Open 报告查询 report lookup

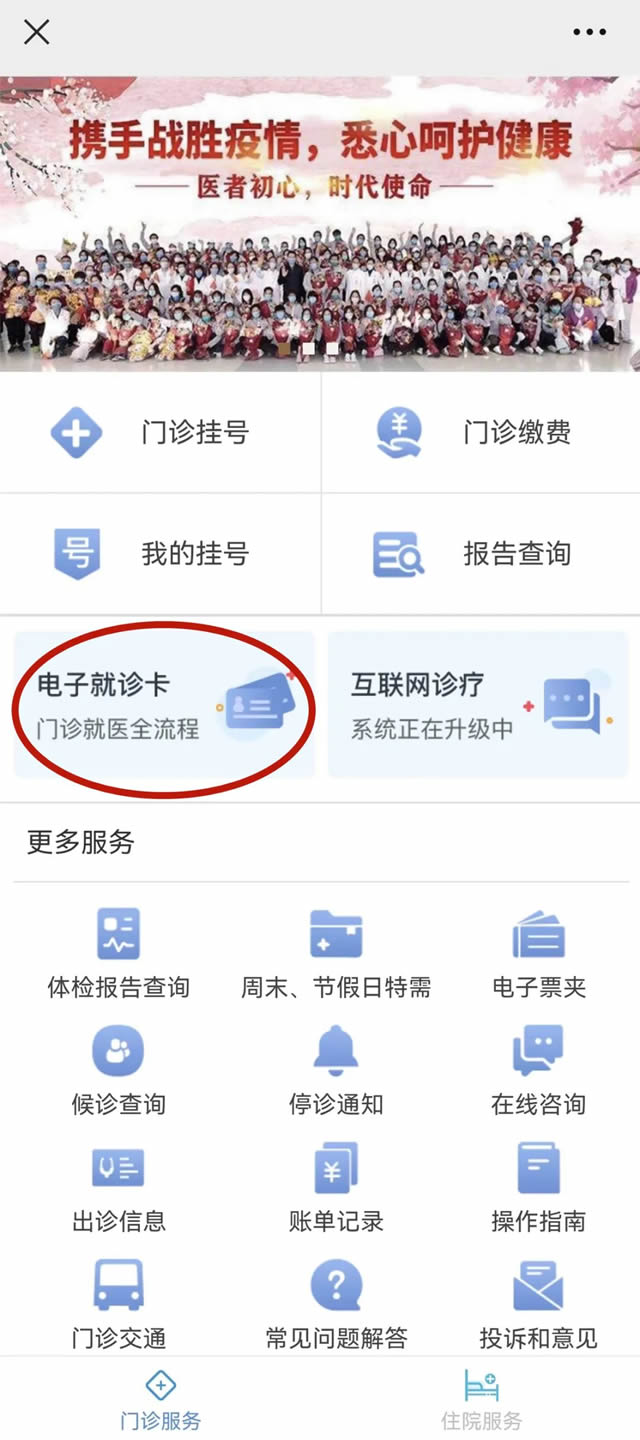coord(481,553)
